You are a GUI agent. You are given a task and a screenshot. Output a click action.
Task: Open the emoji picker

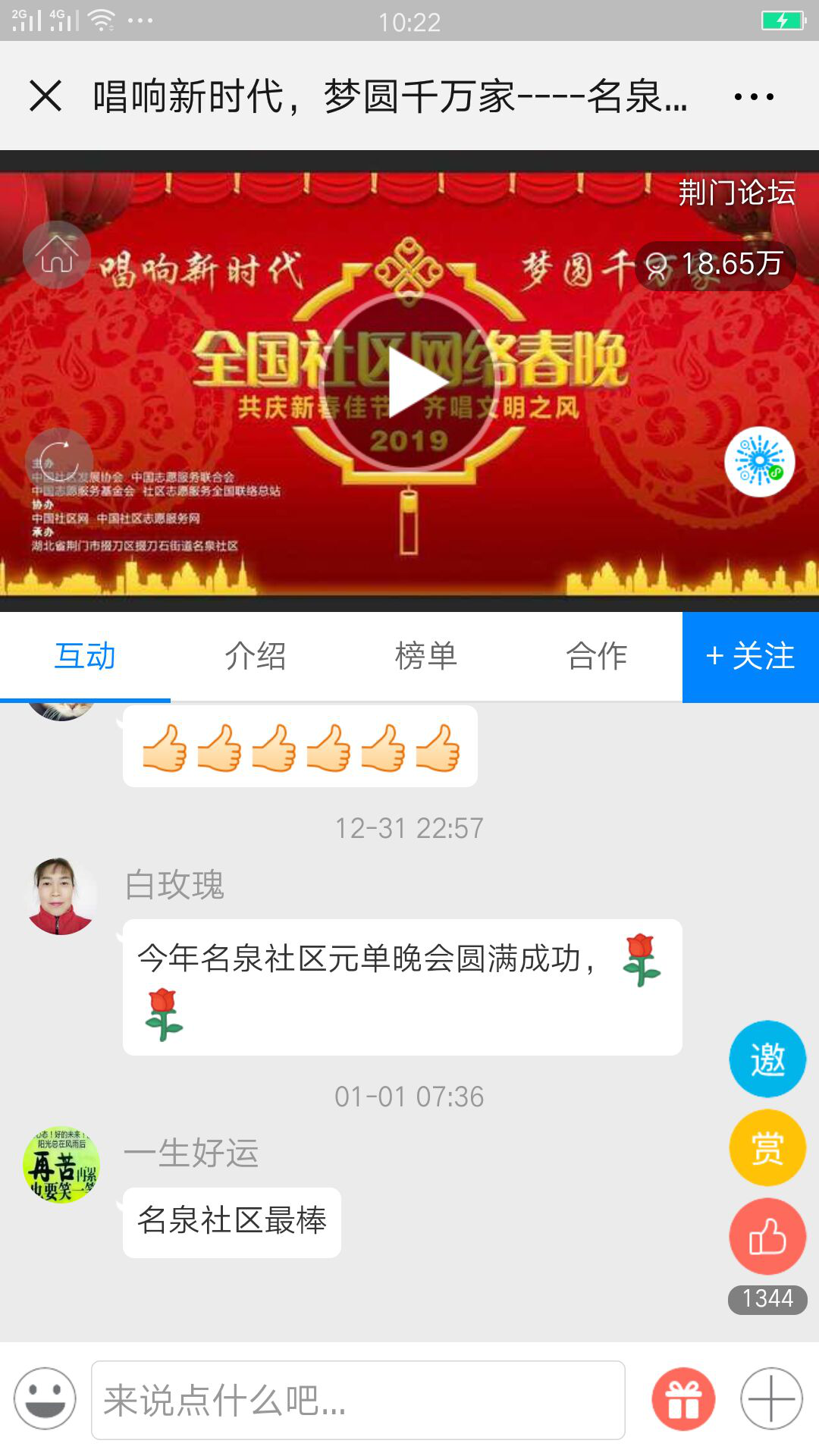coord(45,1399)
